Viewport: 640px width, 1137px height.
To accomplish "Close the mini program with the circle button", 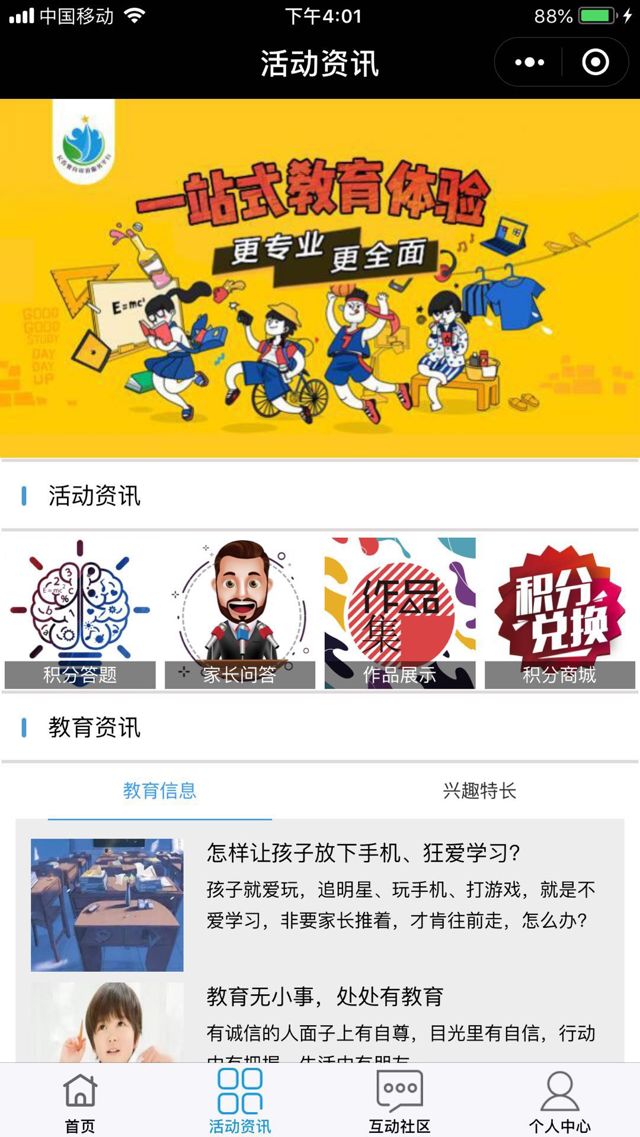I will pyautogui.click(x=595, y=63).
